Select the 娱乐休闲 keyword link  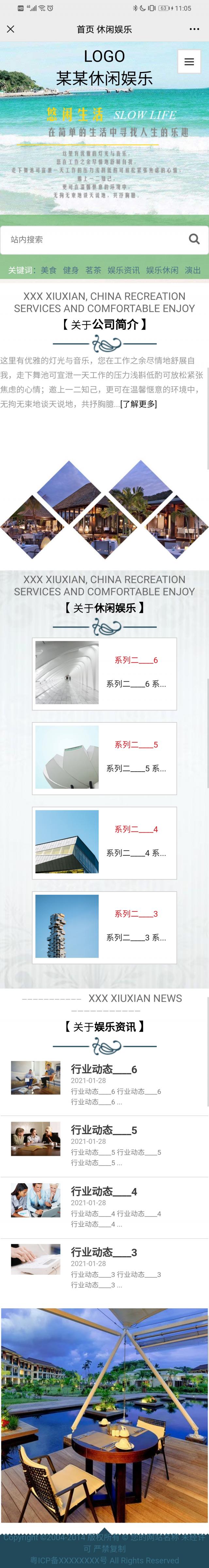[x=162, y=270]
